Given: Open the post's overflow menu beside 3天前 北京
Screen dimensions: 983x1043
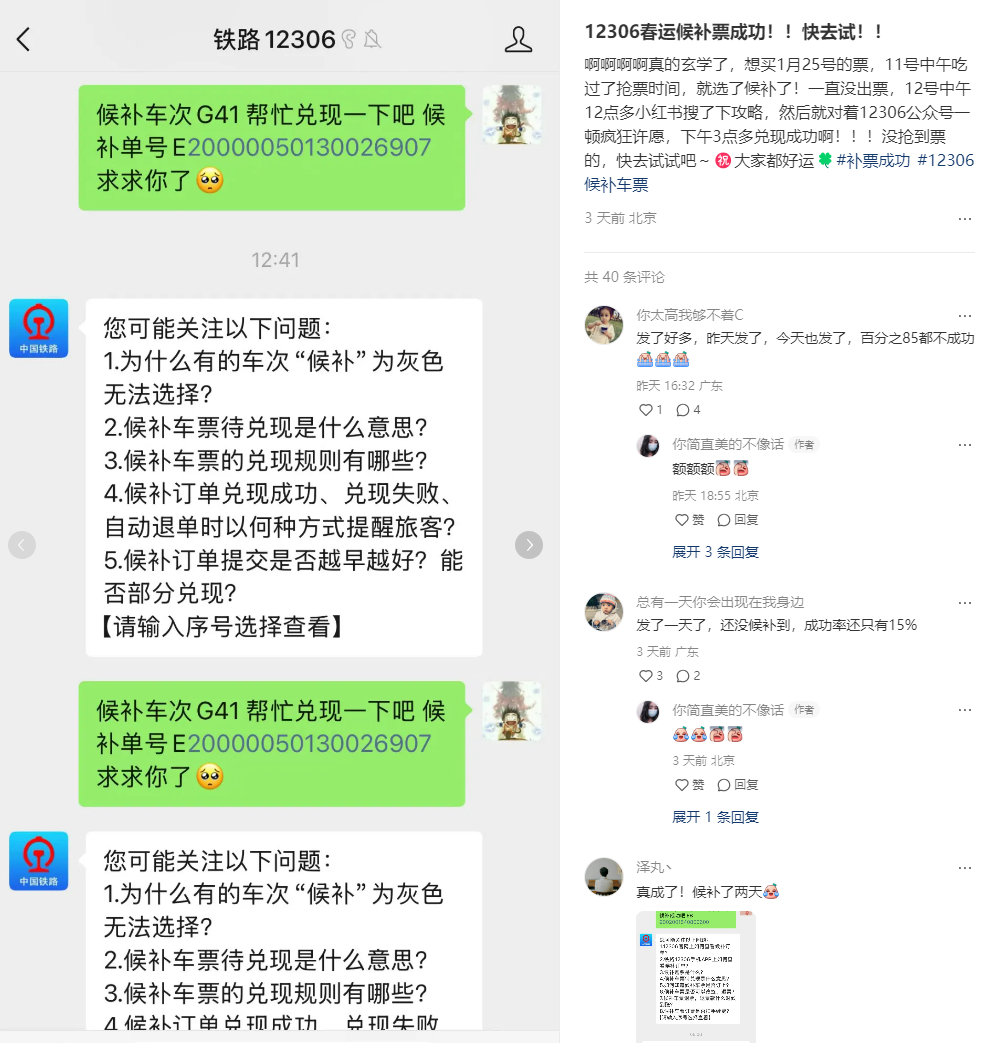Looking at the screenshot, I should (x=964, y=218).
